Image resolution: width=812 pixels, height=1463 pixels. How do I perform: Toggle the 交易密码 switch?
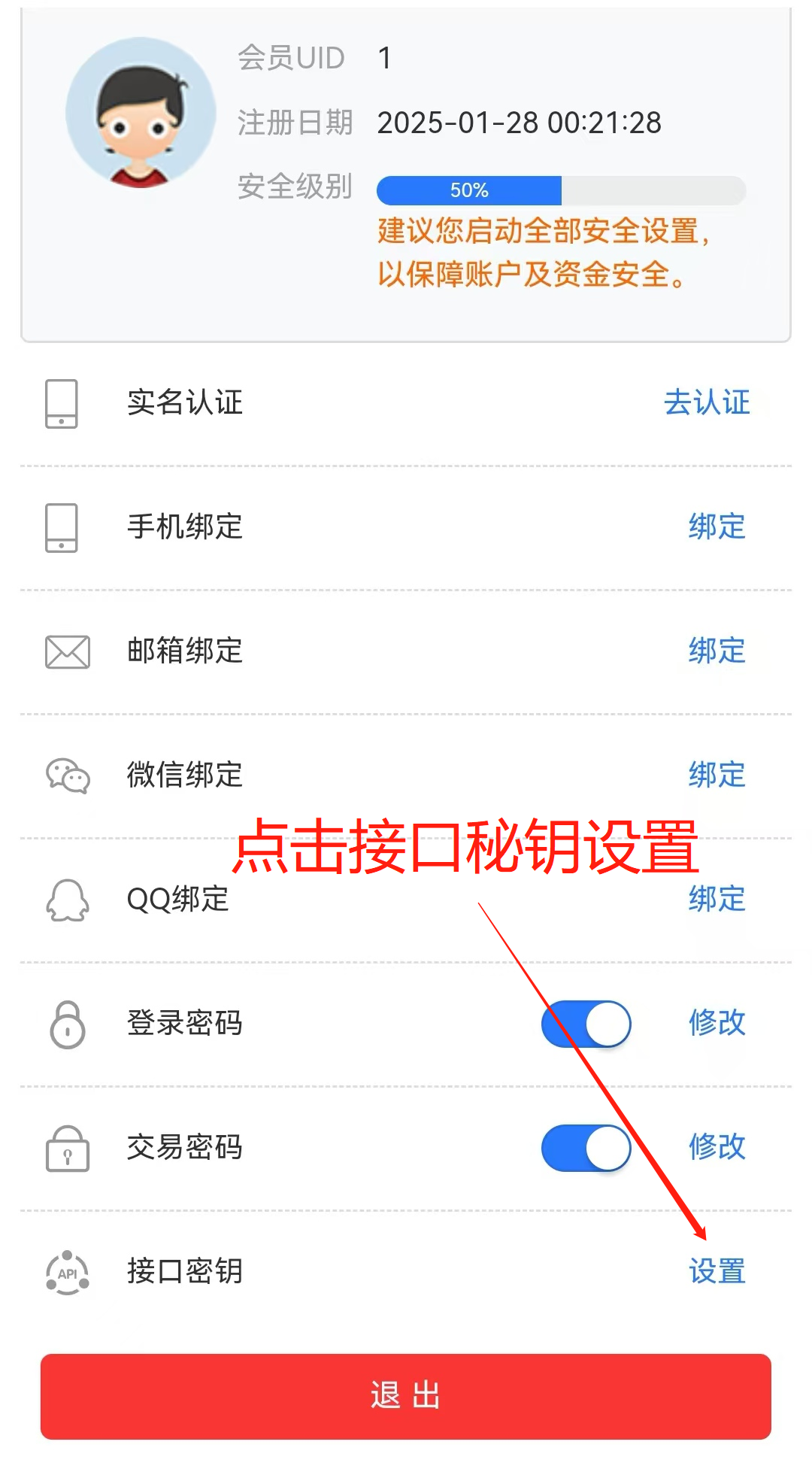586,1148
